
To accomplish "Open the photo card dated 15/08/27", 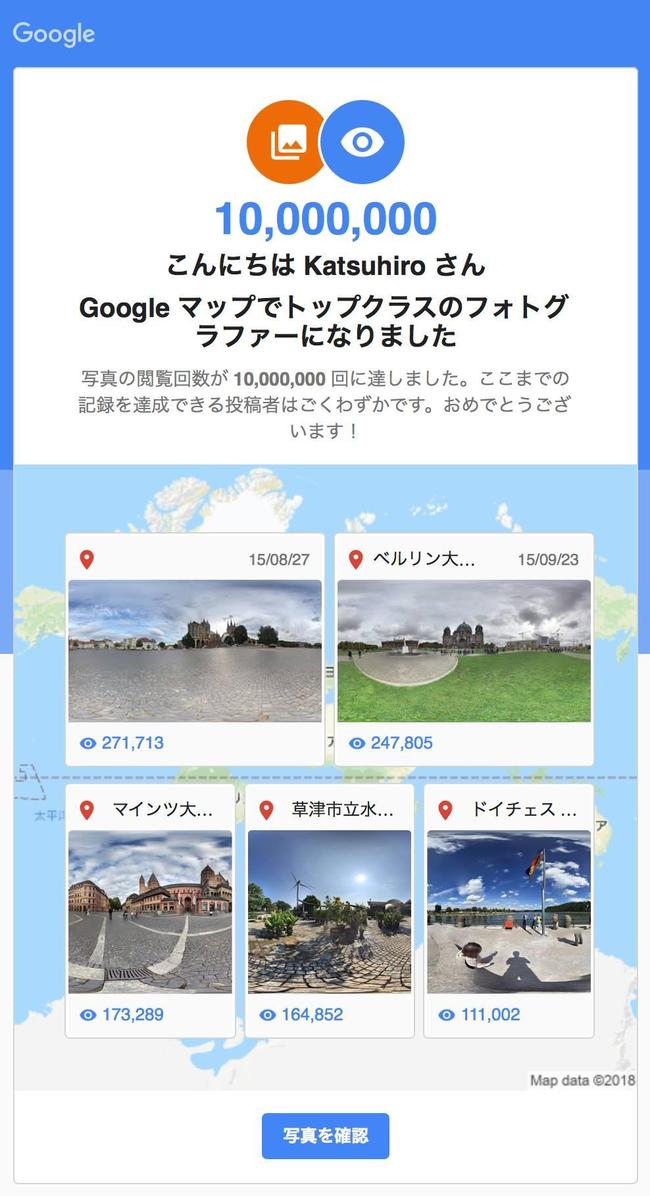I will pos(195,649).
